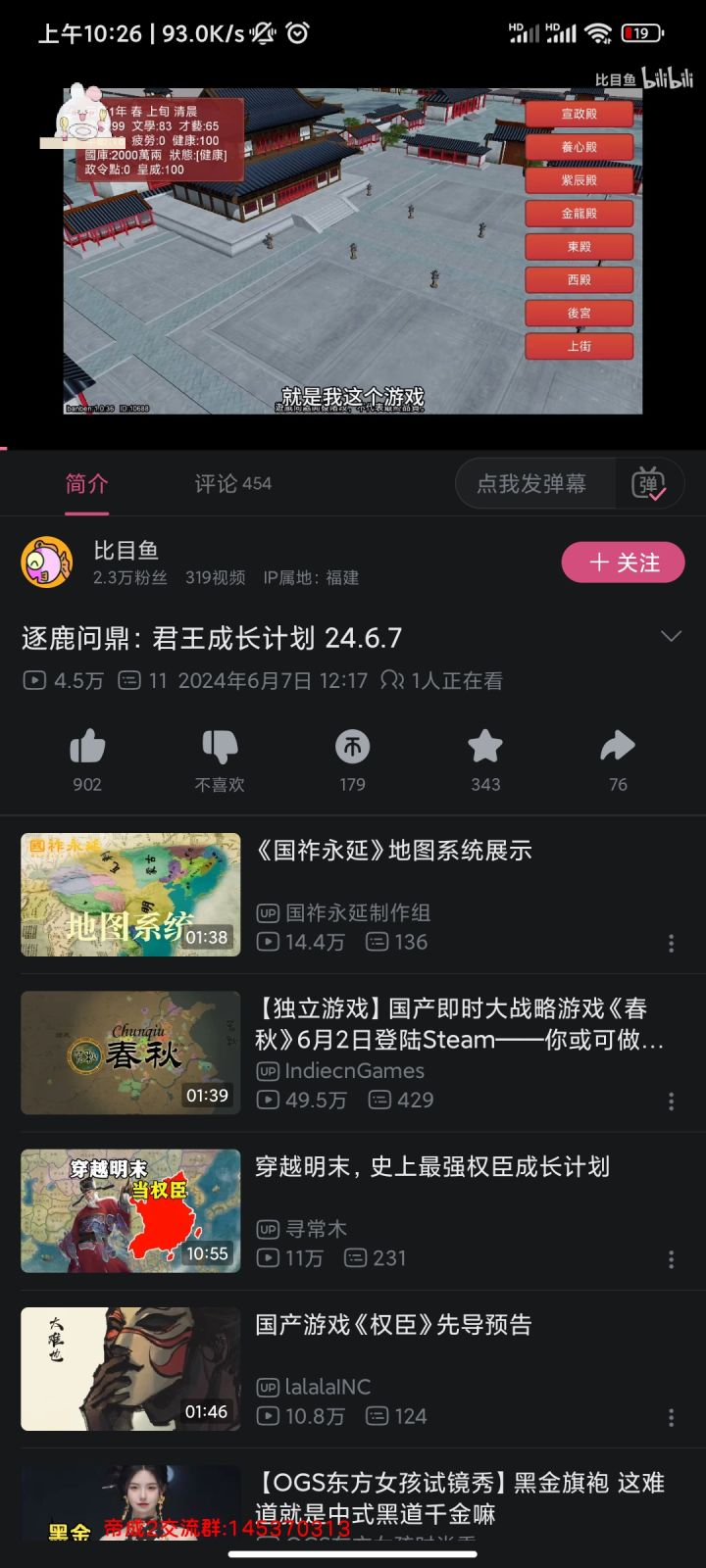Tap the 点我发弹幕 danmaku input field

pyautogui.click(x=534, y=483)
